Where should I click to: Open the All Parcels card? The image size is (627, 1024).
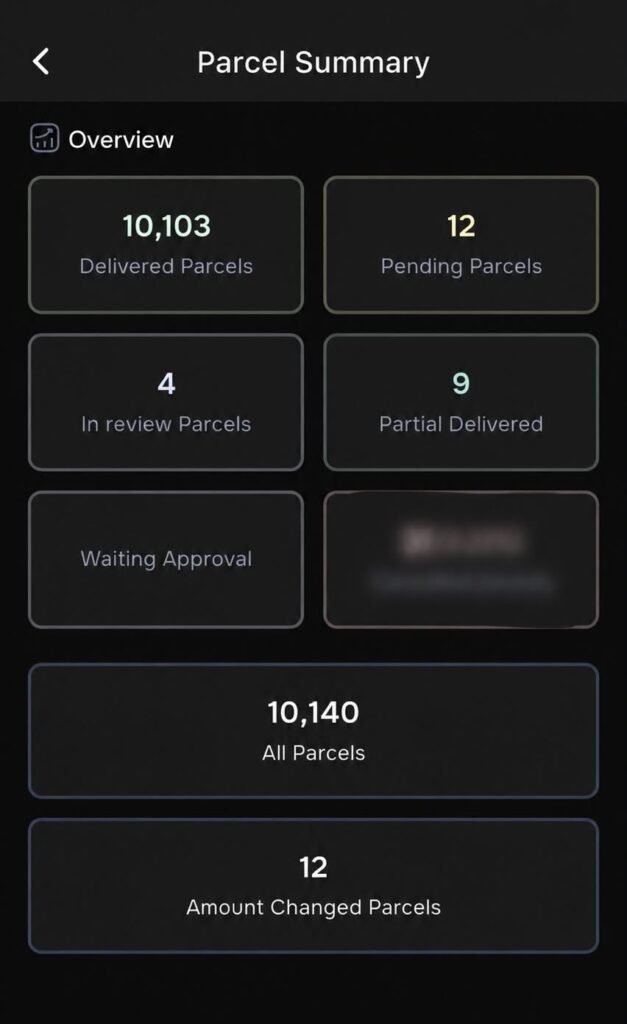click(x=314, y=731)
